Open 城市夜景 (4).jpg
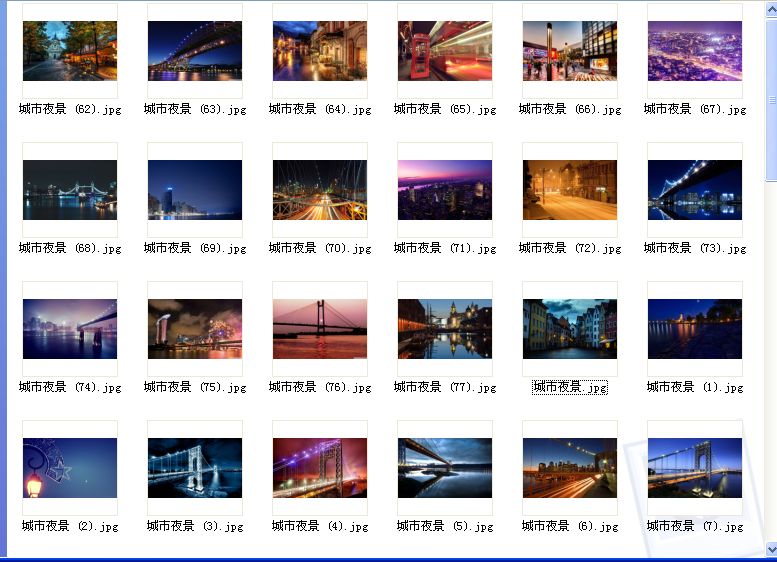 (x=320, y=468)
